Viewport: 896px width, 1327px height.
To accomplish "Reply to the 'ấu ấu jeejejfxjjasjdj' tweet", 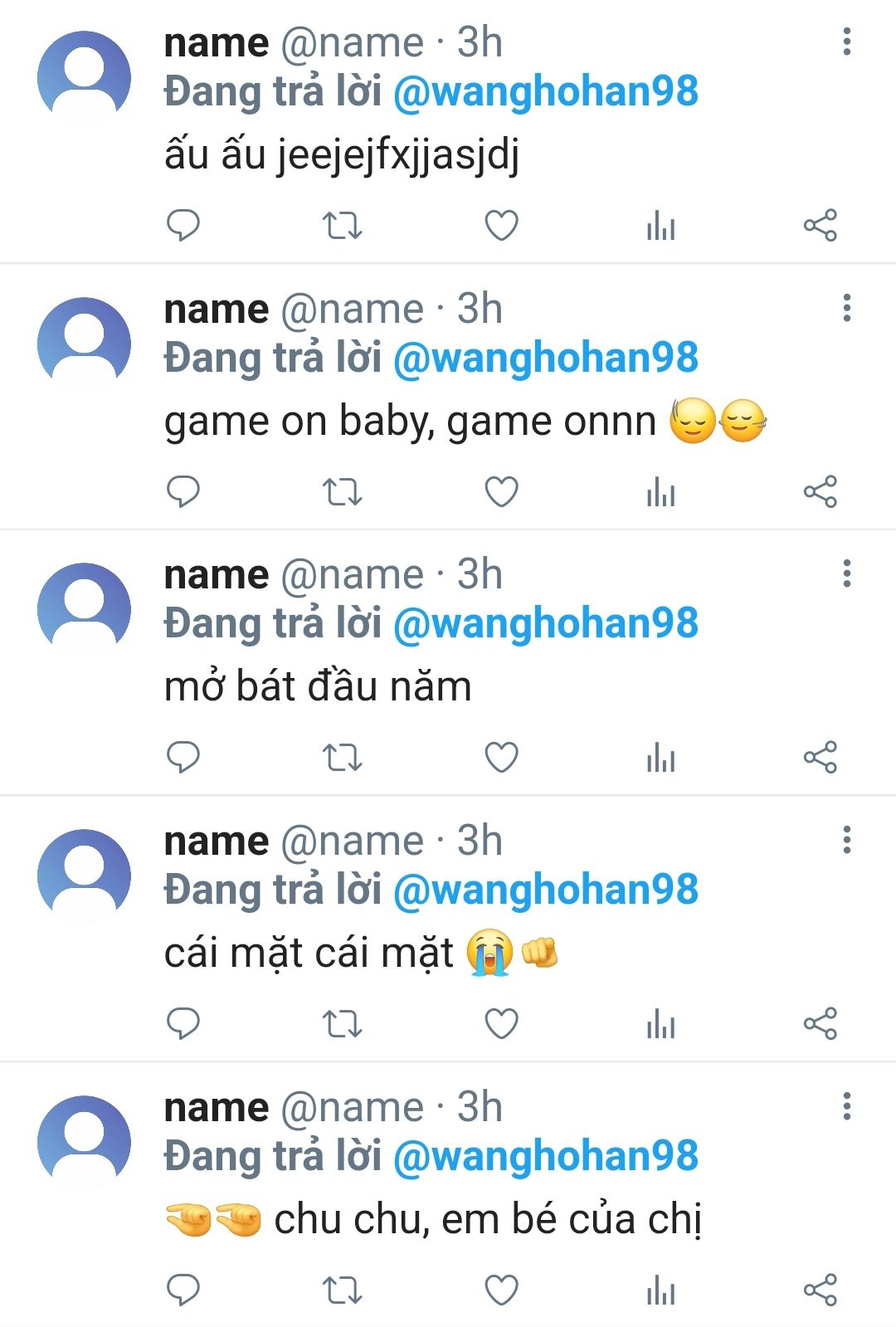I will (183, 225).
